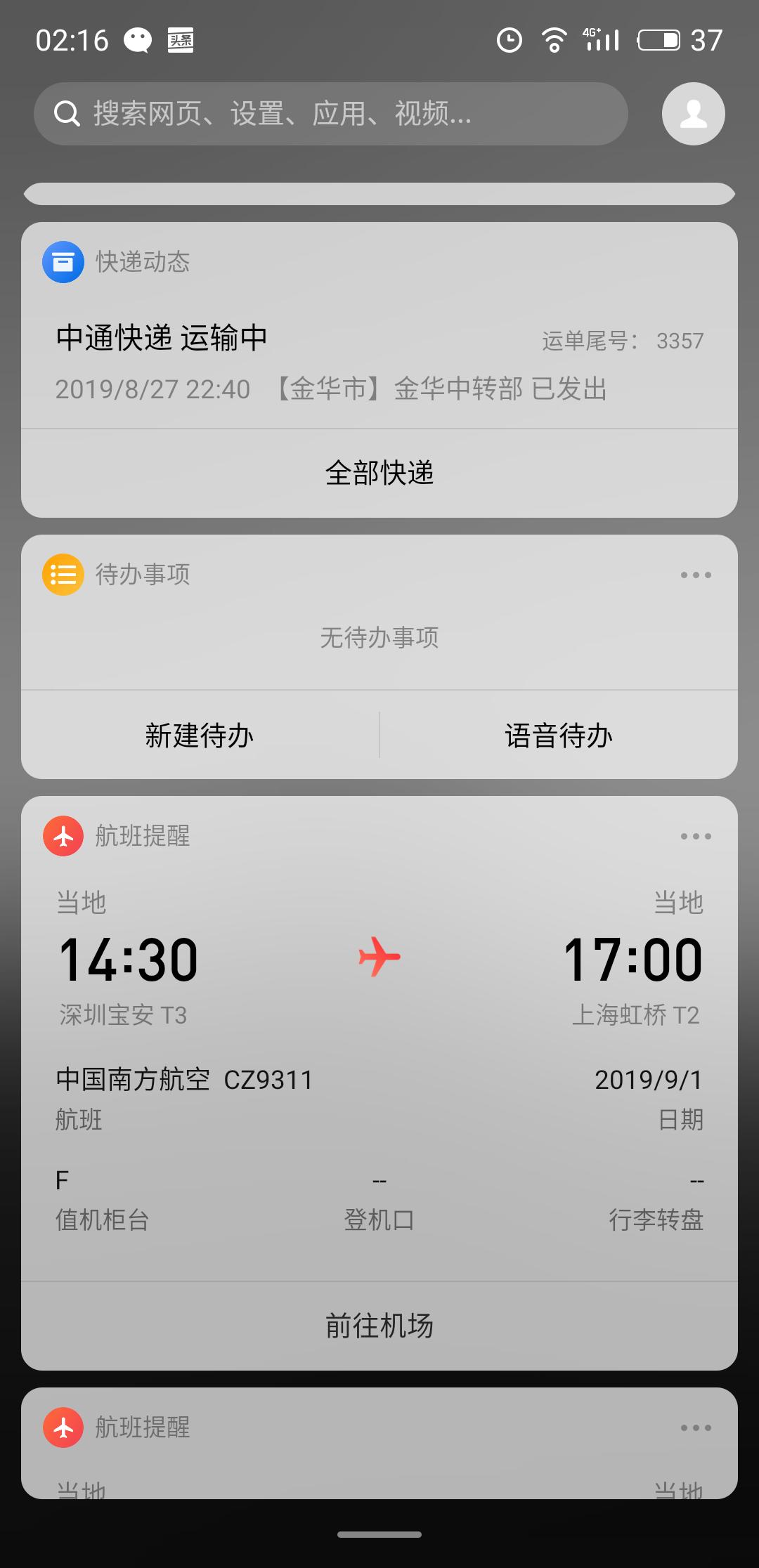Image resolution: width=759 pixels, height=1568 pixels.
Task: Tap the yellow 待办事项 to-do list icon
Action: click(63, 575)
